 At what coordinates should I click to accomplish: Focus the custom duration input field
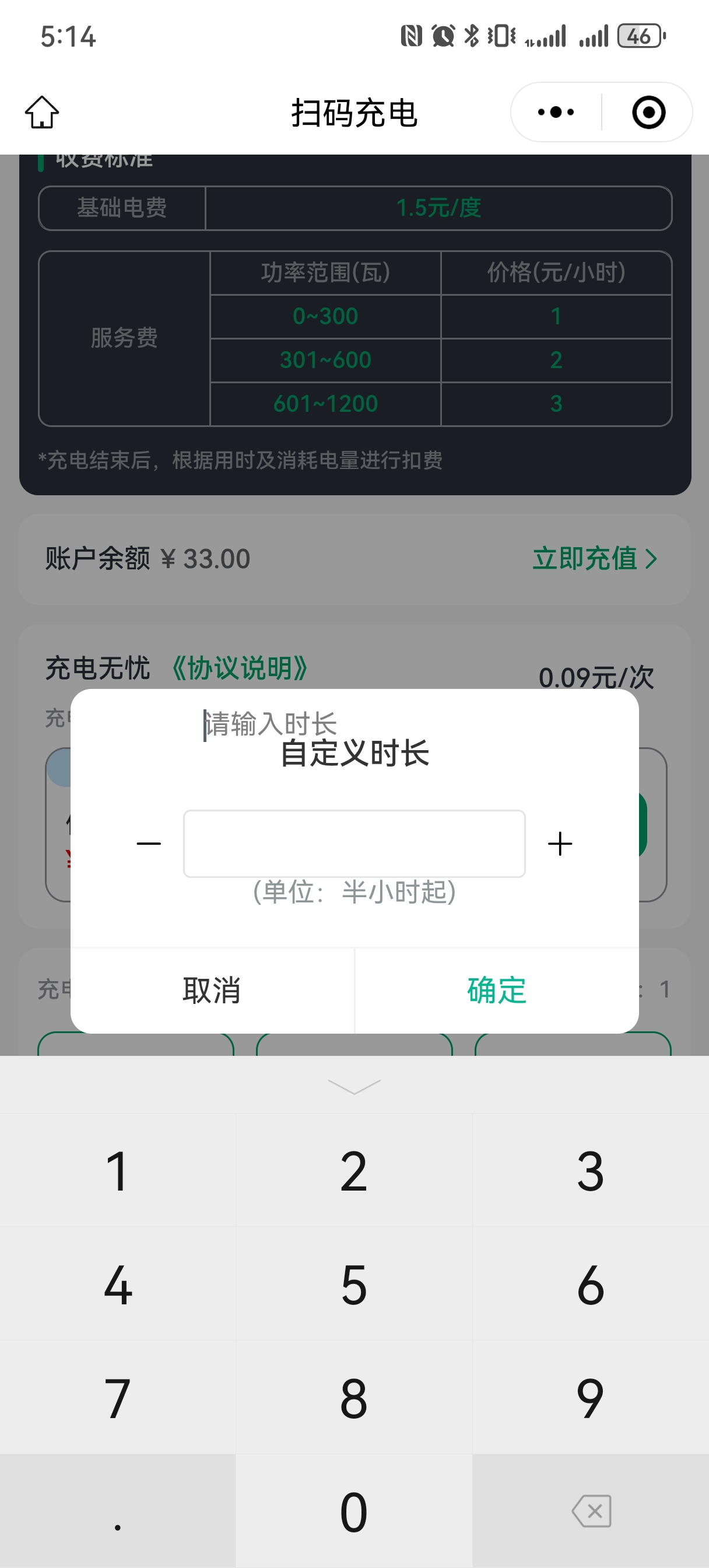[x=354, y=843]
